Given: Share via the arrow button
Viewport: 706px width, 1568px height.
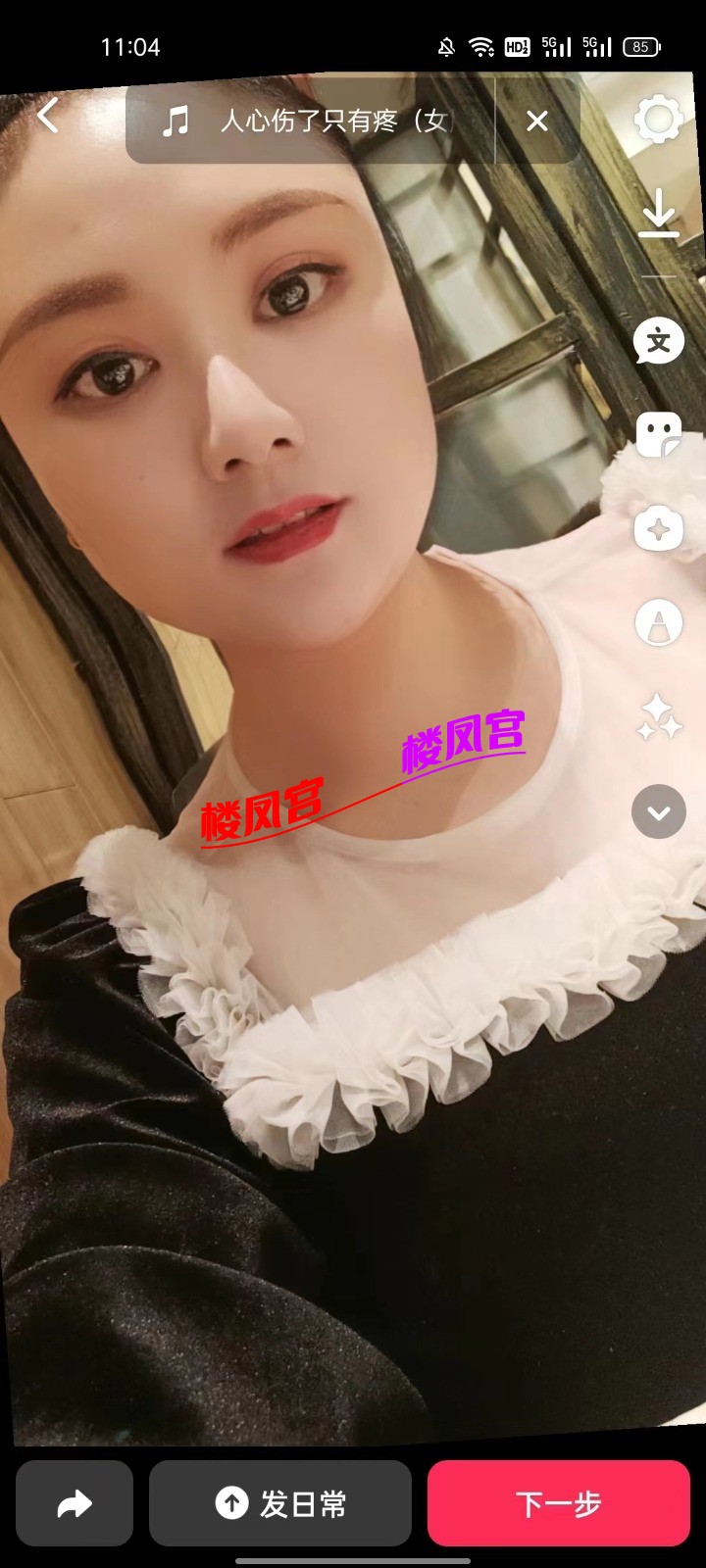Looking at the screenshot, I should click(75, 1503).
